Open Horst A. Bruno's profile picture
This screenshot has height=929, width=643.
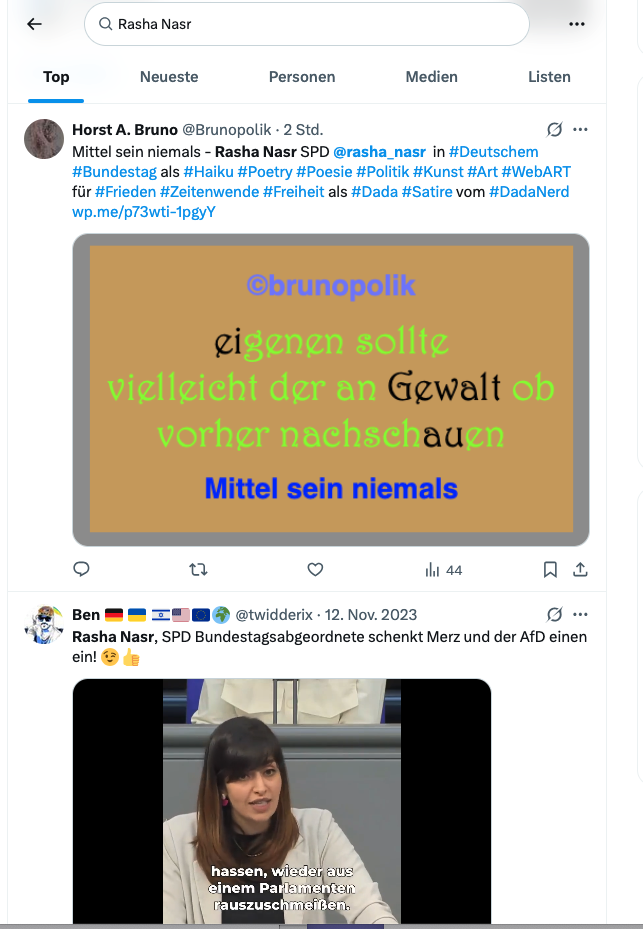point(44,139)
